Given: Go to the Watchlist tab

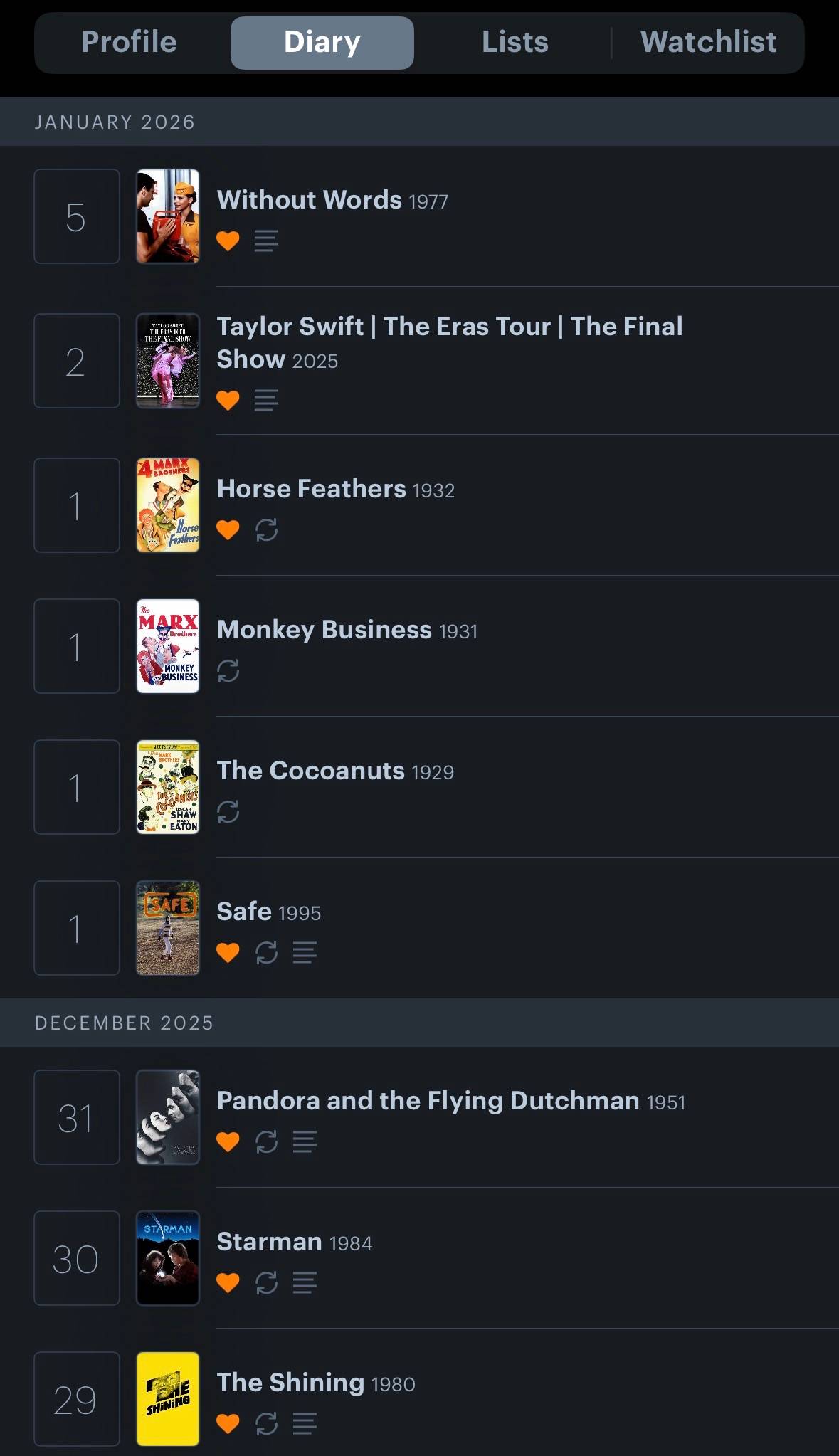Looking at the screenshot, I should tap(708, 42).
